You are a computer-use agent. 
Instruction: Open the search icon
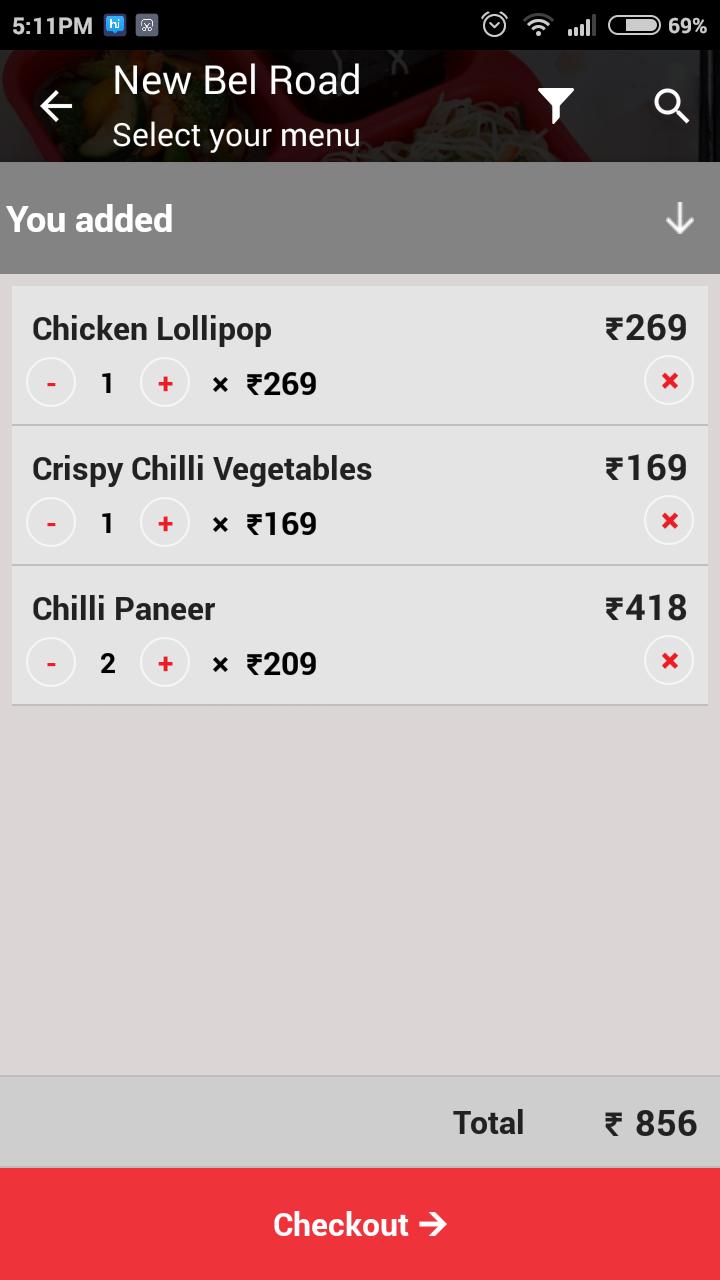tap(671, 105)
